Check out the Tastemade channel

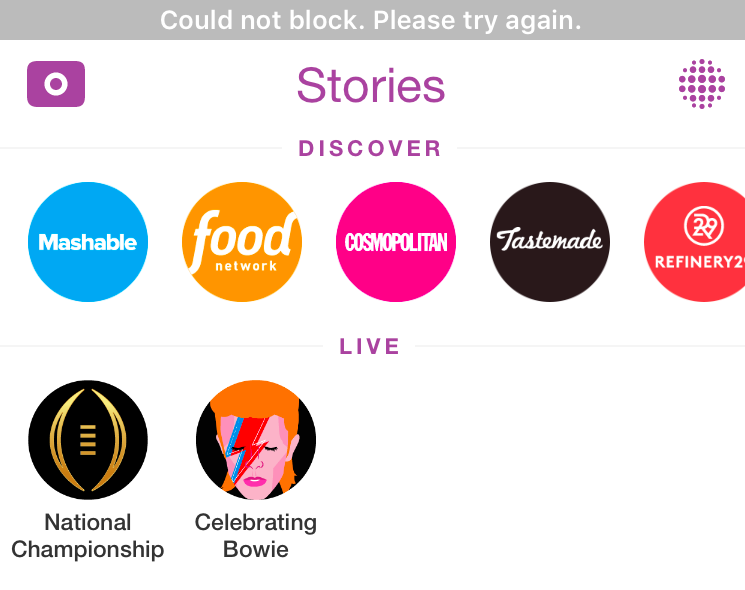tap(550, 242)
